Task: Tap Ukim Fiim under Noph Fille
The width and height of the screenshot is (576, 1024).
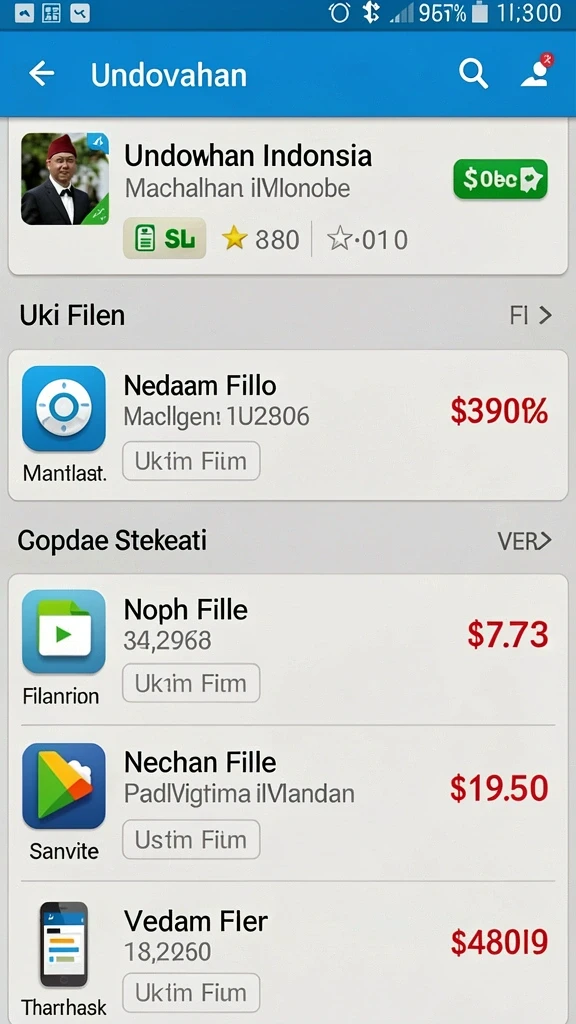Action: tap(191, 683)
